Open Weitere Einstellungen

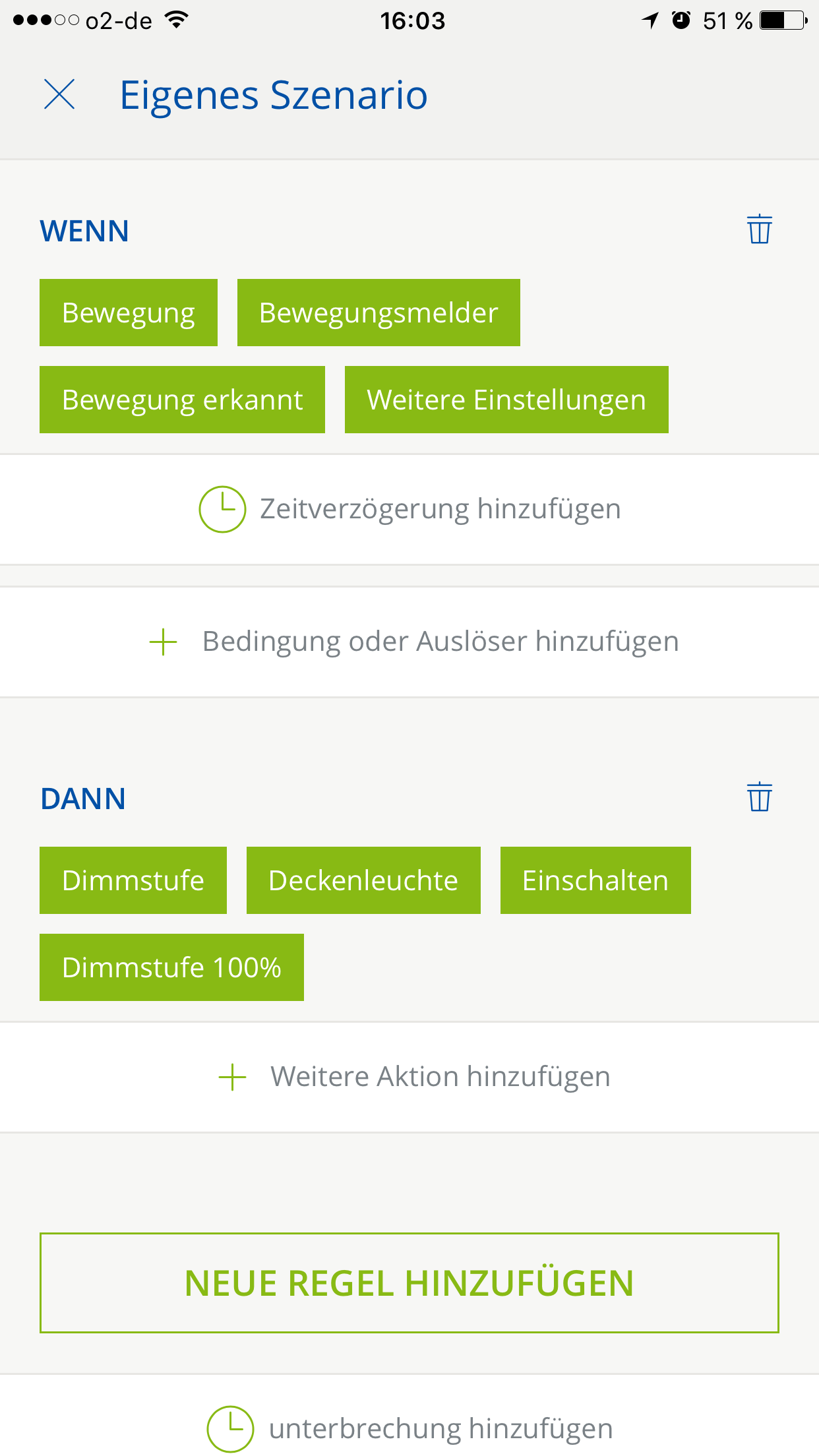point(506,400)
